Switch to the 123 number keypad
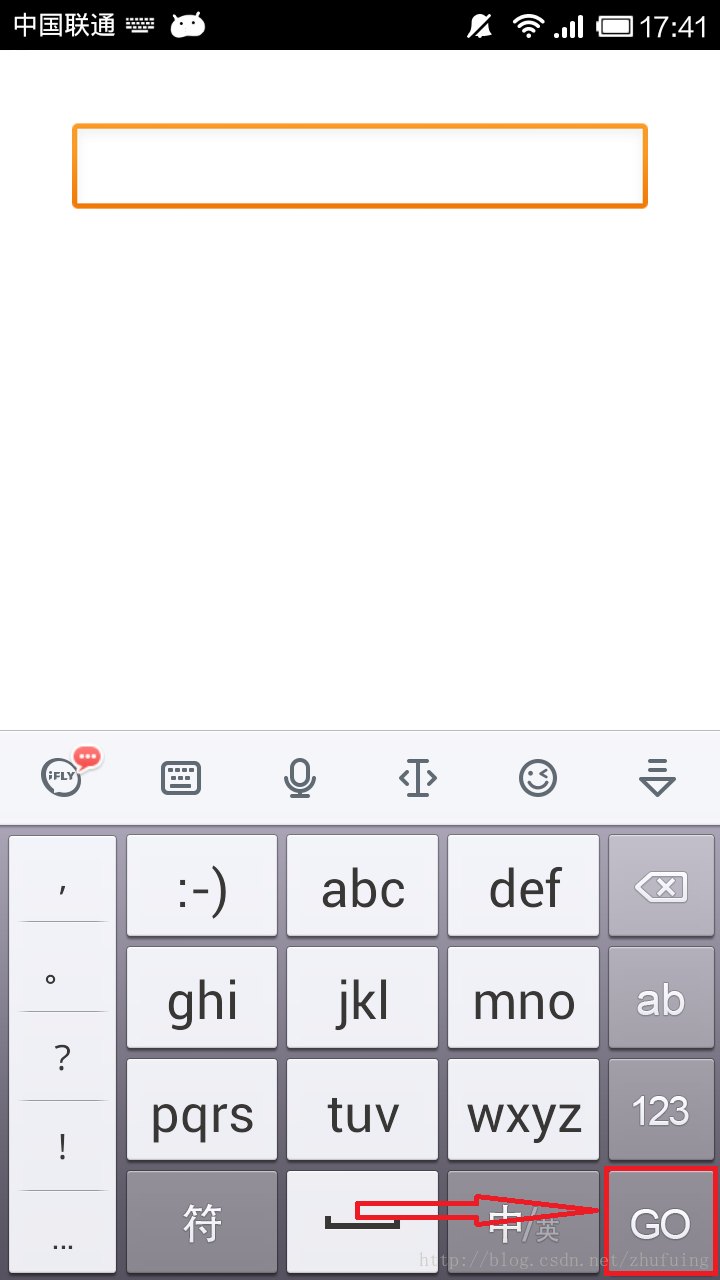Viewport: 720px width, 1280px height. tap(661, 1110)
